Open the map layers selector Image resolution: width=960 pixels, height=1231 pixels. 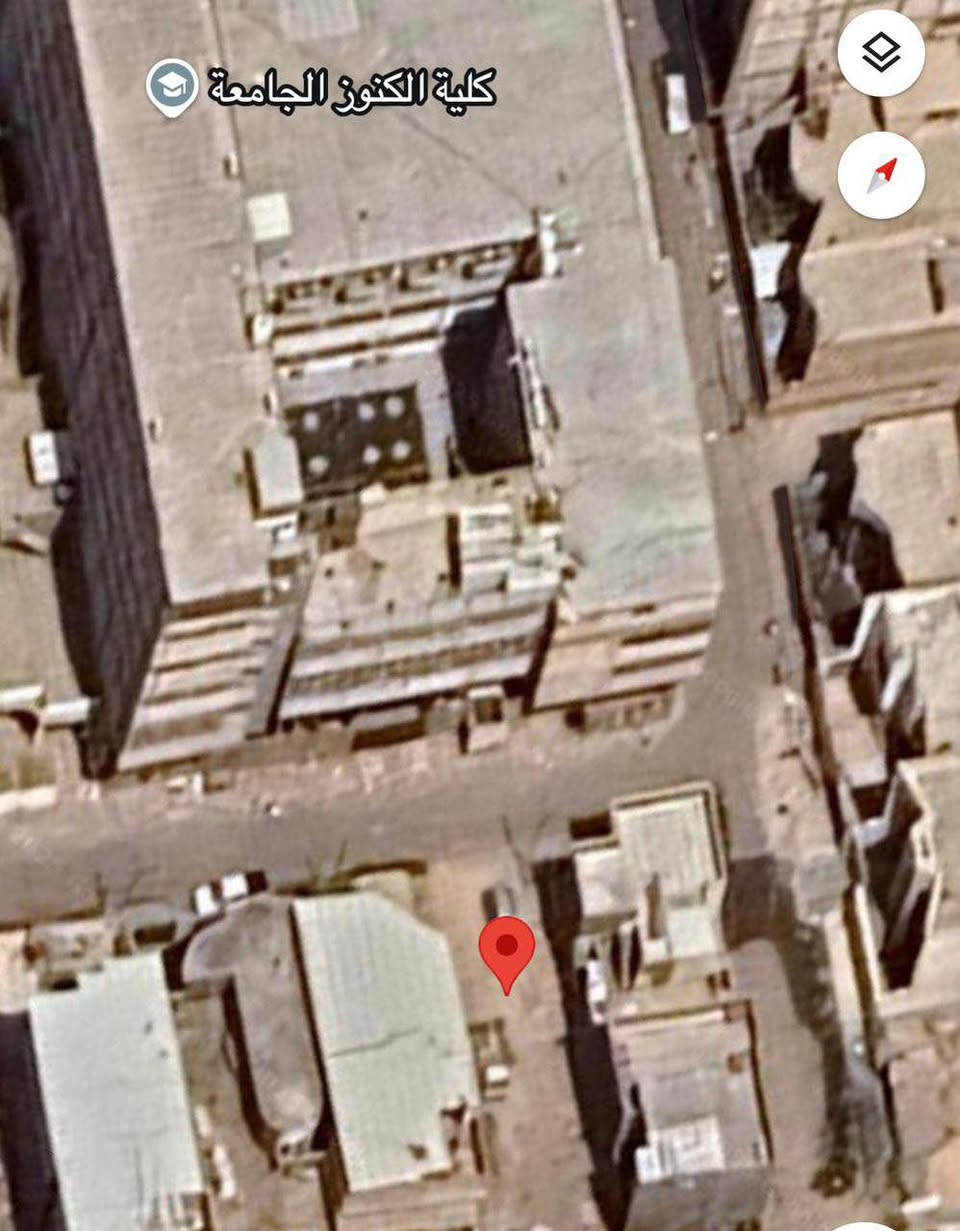[x=881, y=53]
